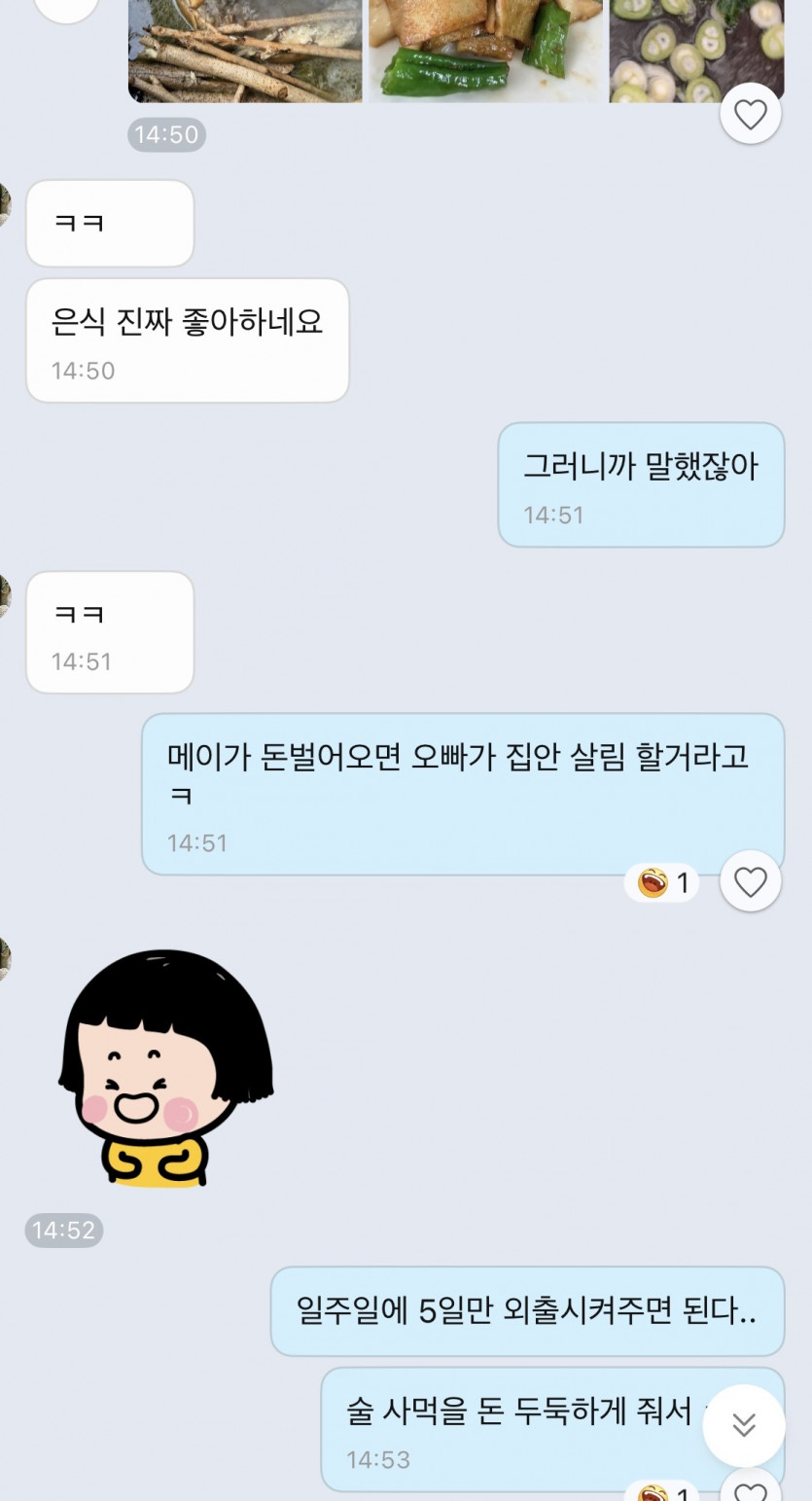Jump to latest messages with down arrows
The width and height of the screenshot is (812, 1501).
(744, 1425)
